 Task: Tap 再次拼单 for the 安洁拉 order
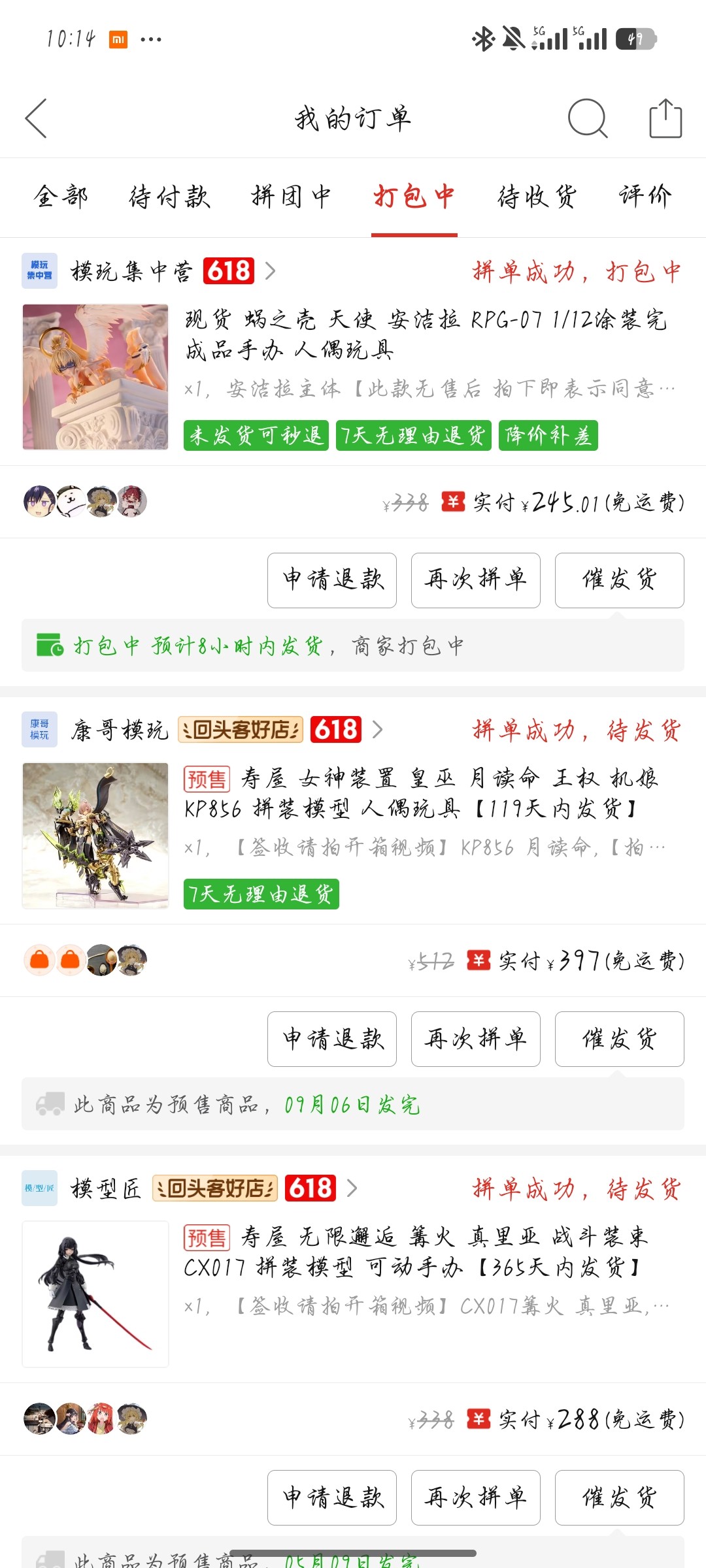coord(476,580)
